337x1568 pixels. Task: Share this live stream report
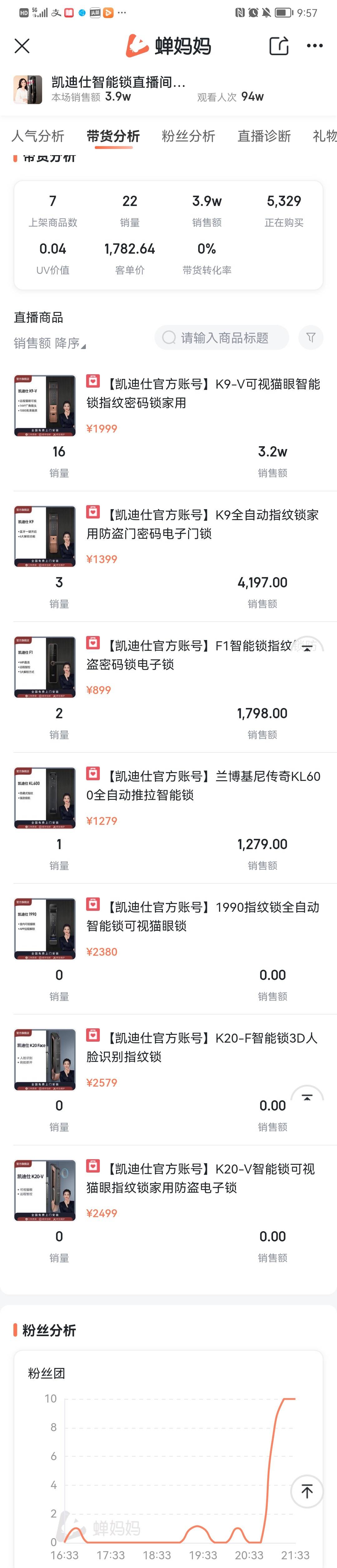point(279,46)
